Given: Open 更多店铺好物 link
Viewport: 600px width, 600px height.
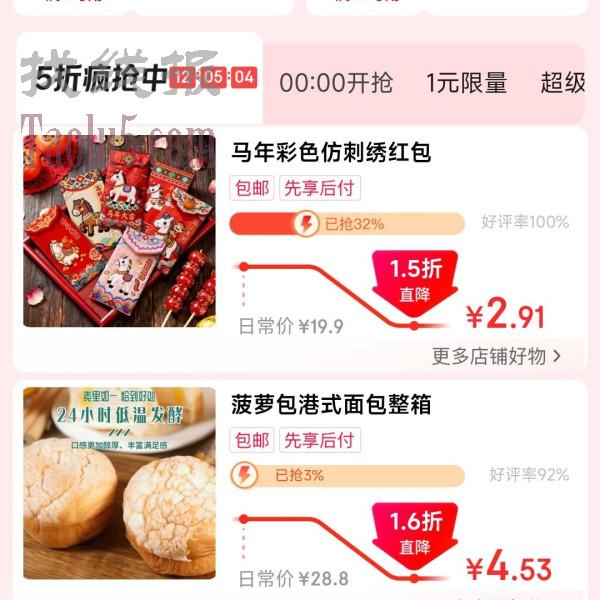Looking at the screenshot, I should (496, 355).
